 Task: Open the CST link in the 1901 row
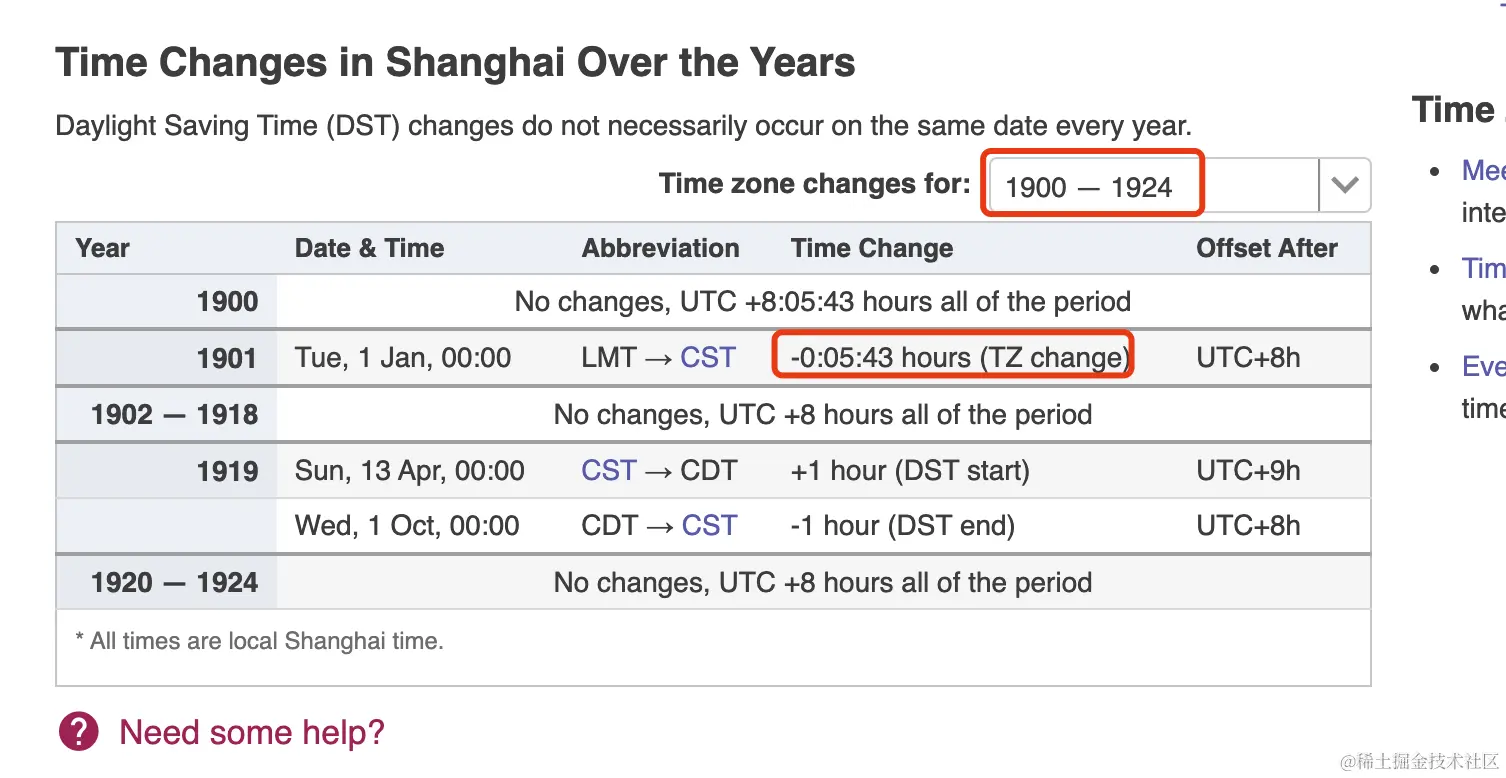coord(708,357)
